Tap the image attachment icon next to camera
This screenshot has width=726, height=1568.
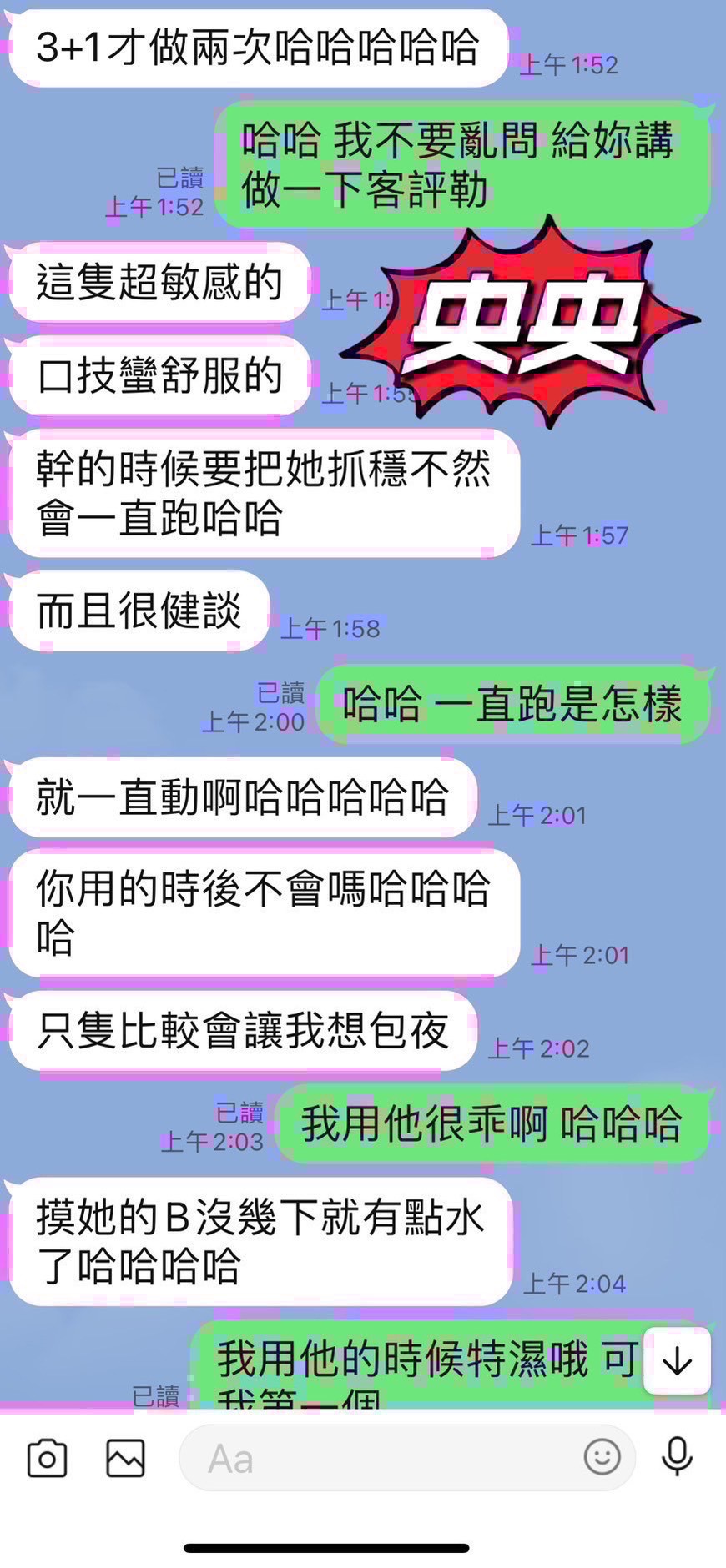pos(127,1458)
